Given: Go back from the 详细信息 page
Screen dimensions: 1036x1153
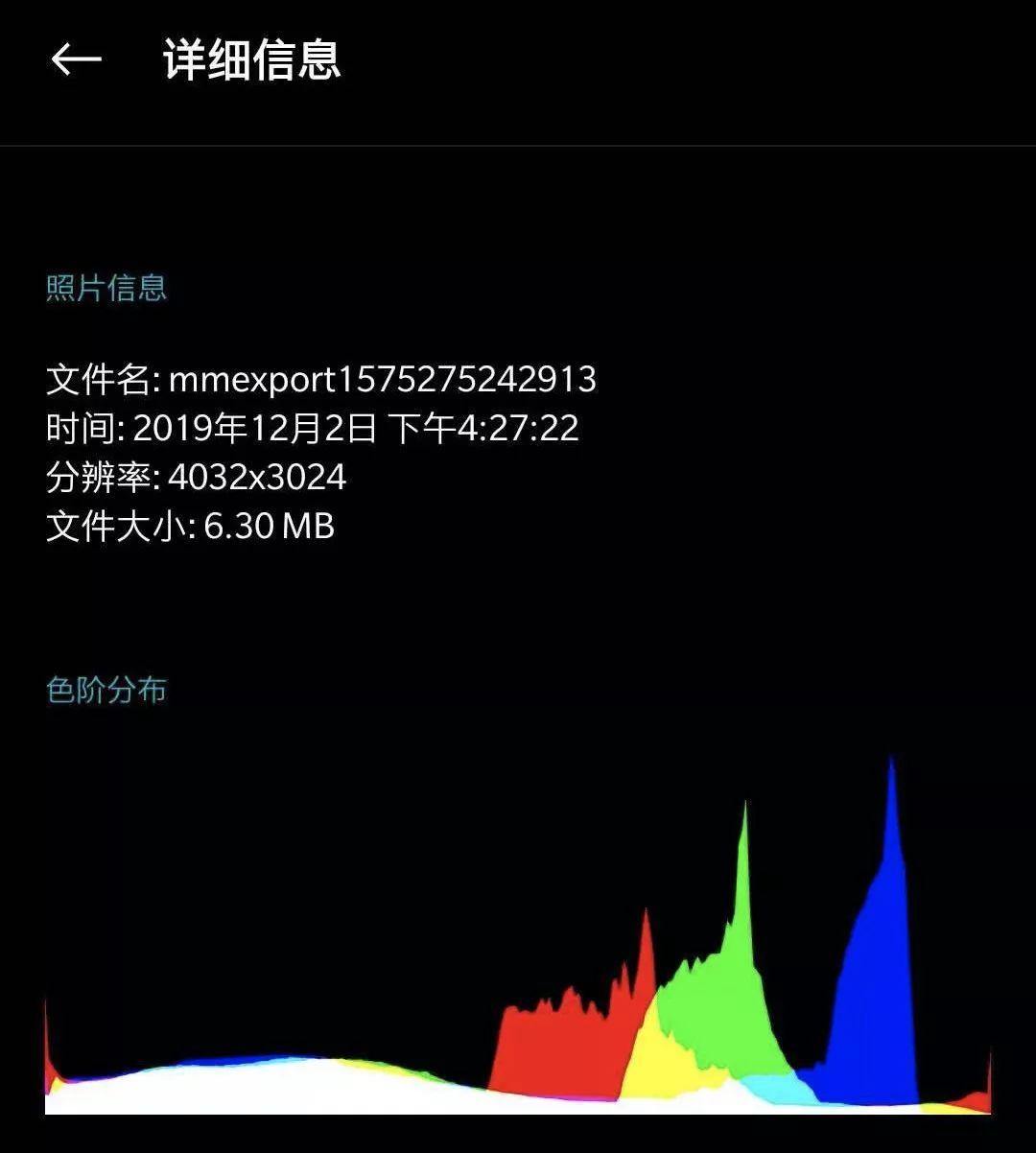Looking at the screenshot, I should click(x=76, y=59).
